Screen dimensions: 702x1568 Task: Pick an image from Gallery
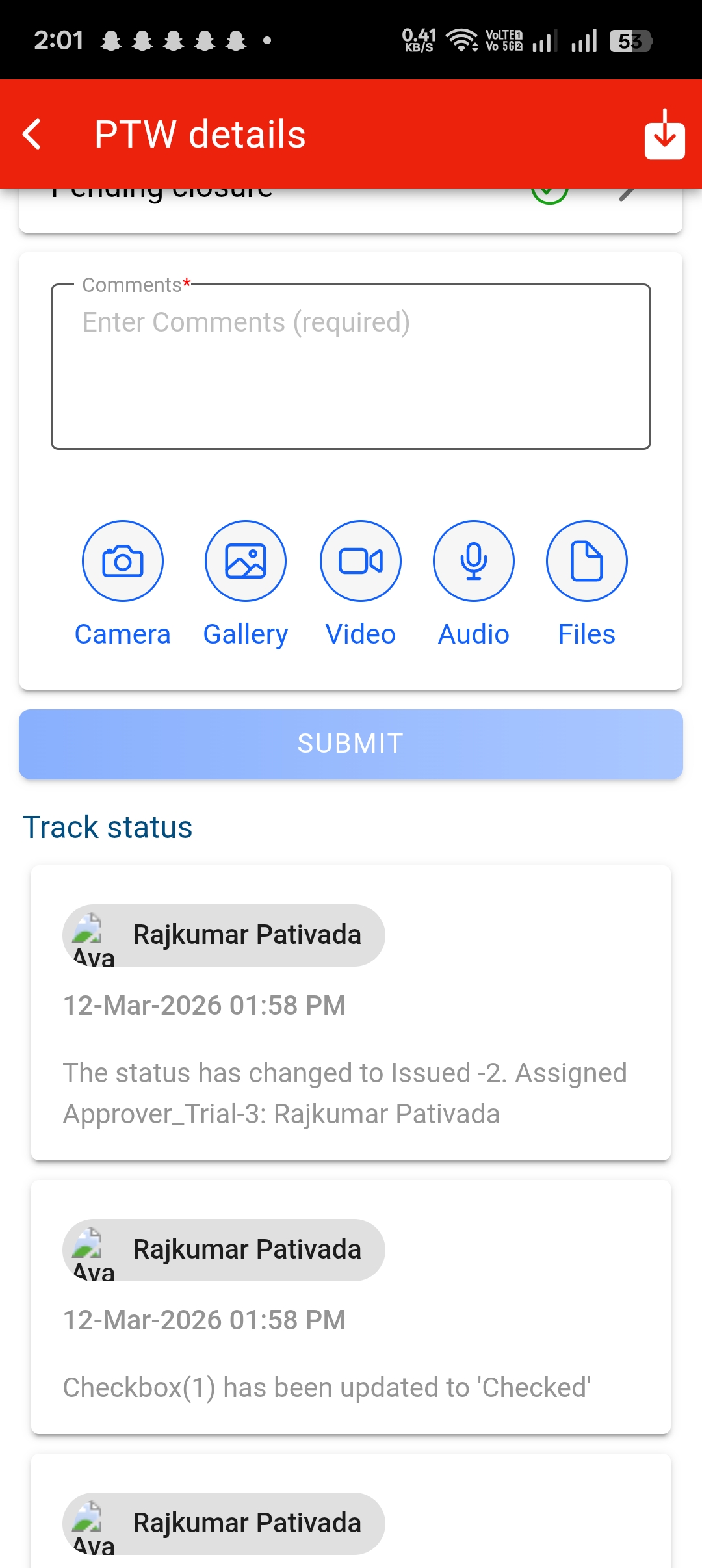245,561
